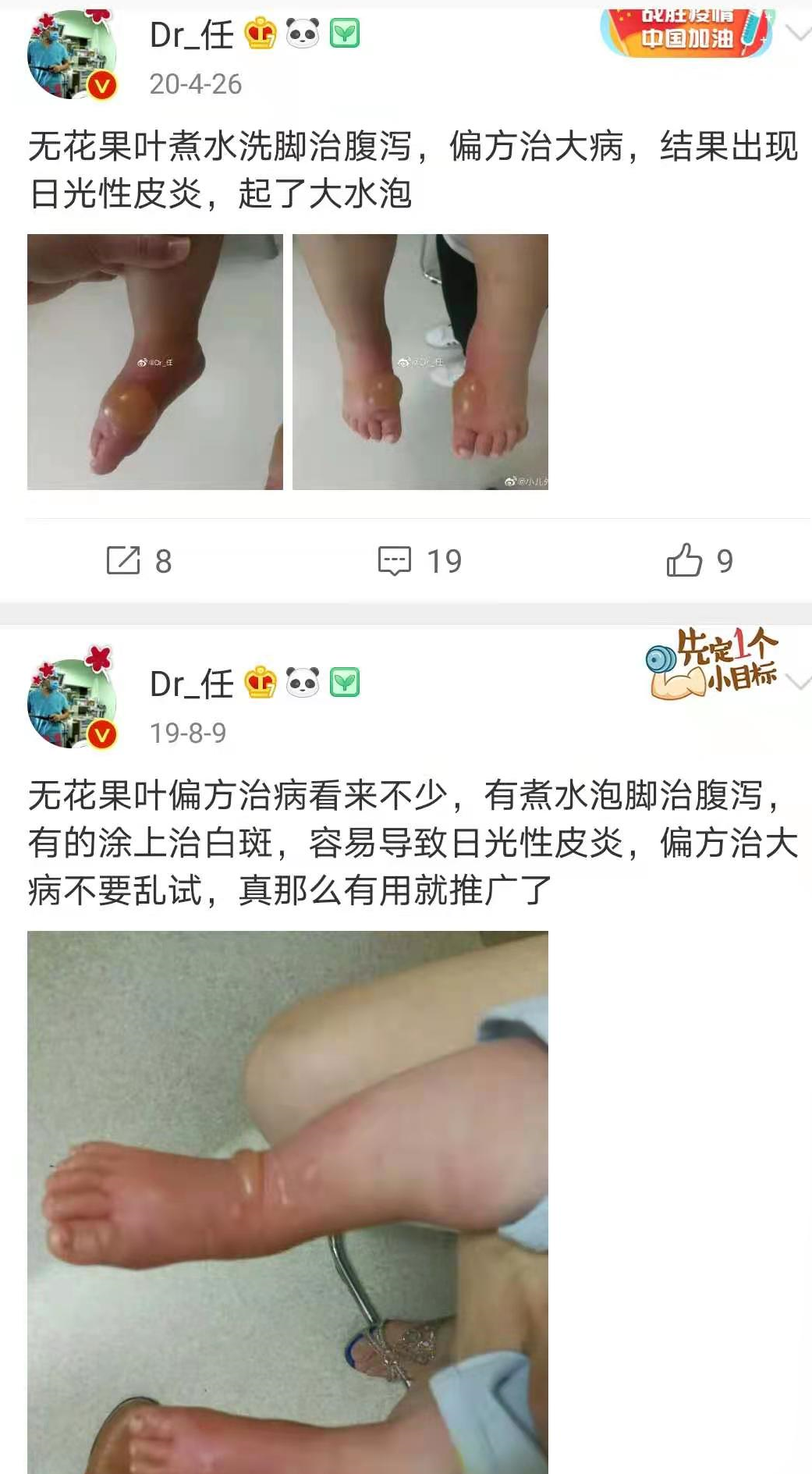Open Dr_任 avatar on 19-8-9 post
Screen dimensions: 812x1474
tap(71, 702)
